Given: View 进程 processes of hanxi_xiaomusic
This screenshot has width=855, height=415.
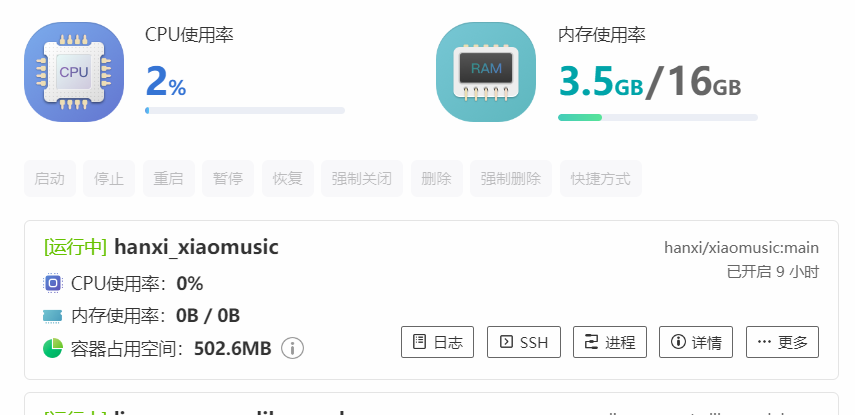Looking at the screenshot, I should [x=609, y=342].
